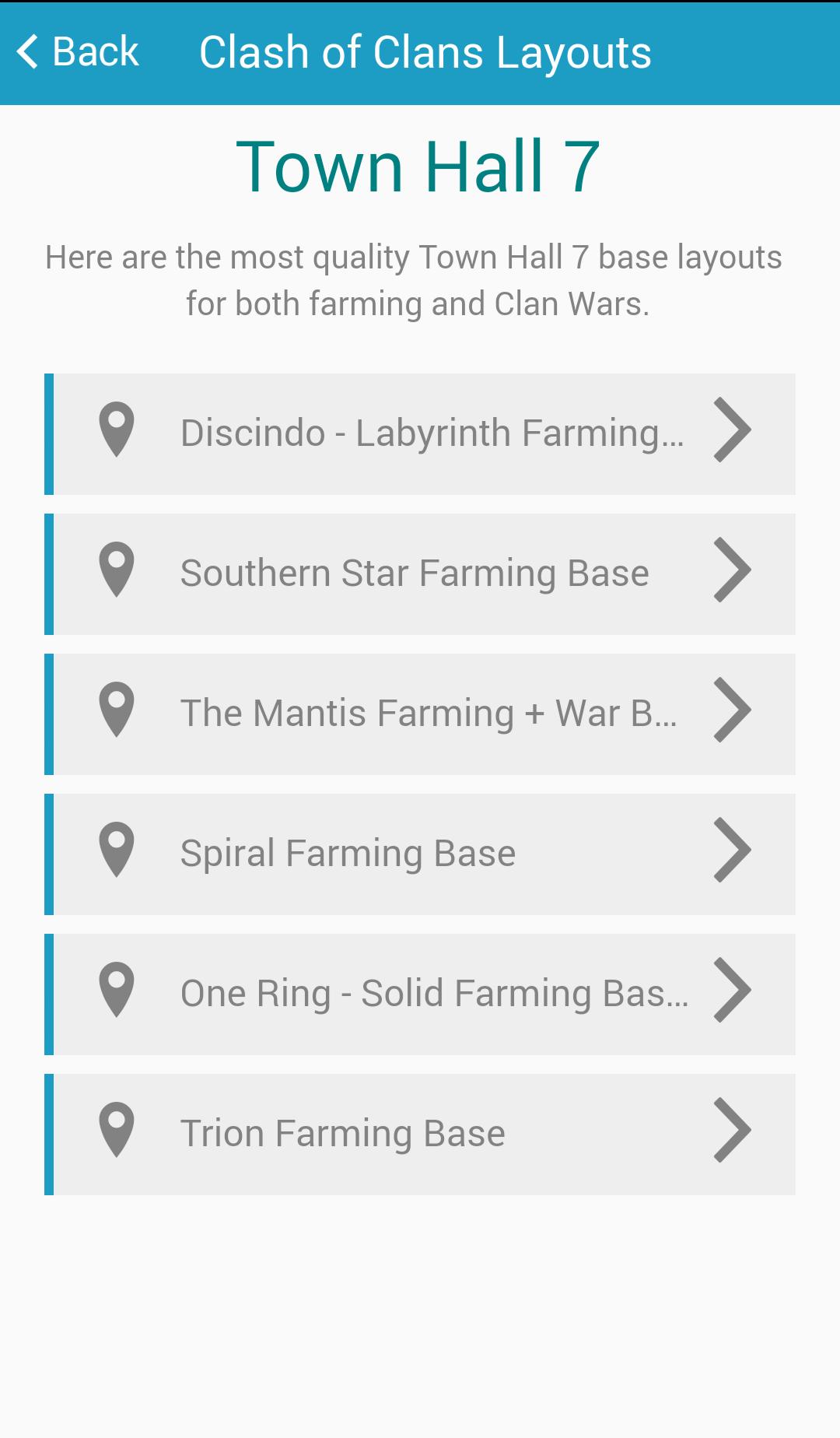Click the location pin icon beside Discindo Labyrinth Farming
This screenshot has height=1438, width=840.
coord(116,433)
